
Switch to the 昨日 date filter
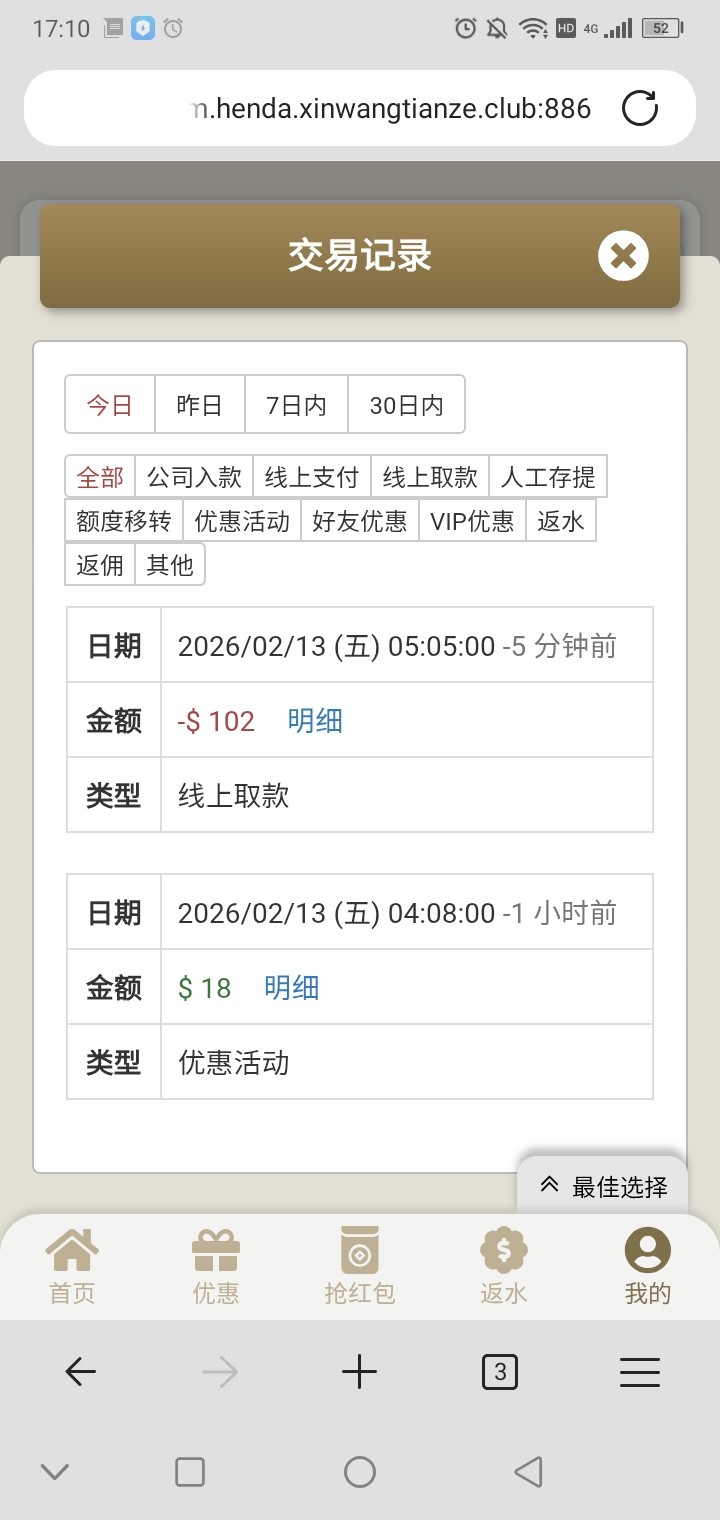(200, 405)
